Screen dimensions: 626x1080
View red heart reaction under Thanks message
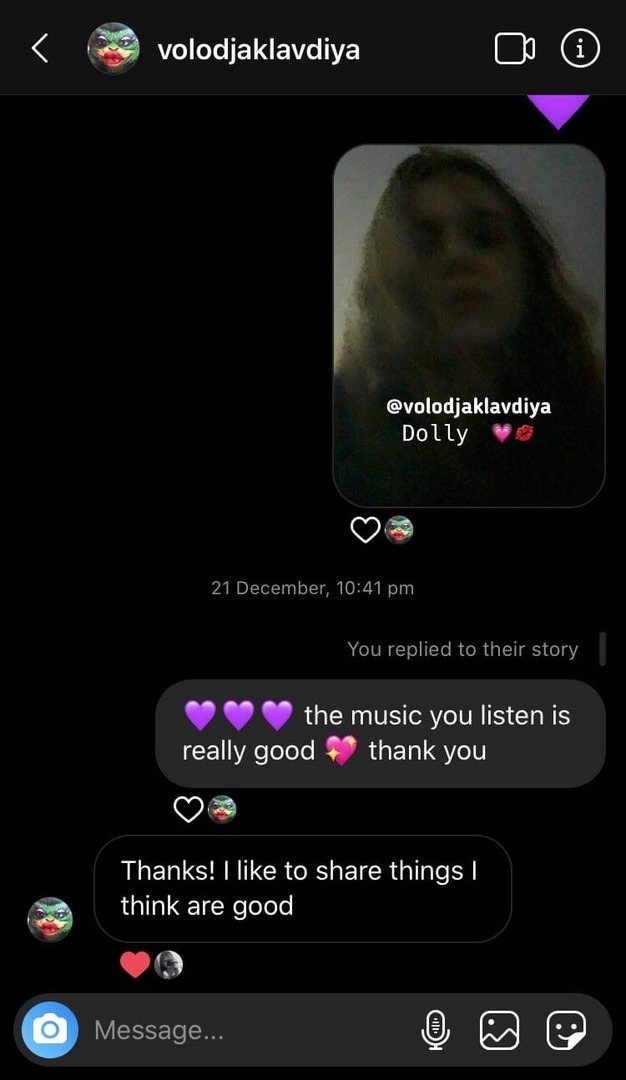click(150, 964)
